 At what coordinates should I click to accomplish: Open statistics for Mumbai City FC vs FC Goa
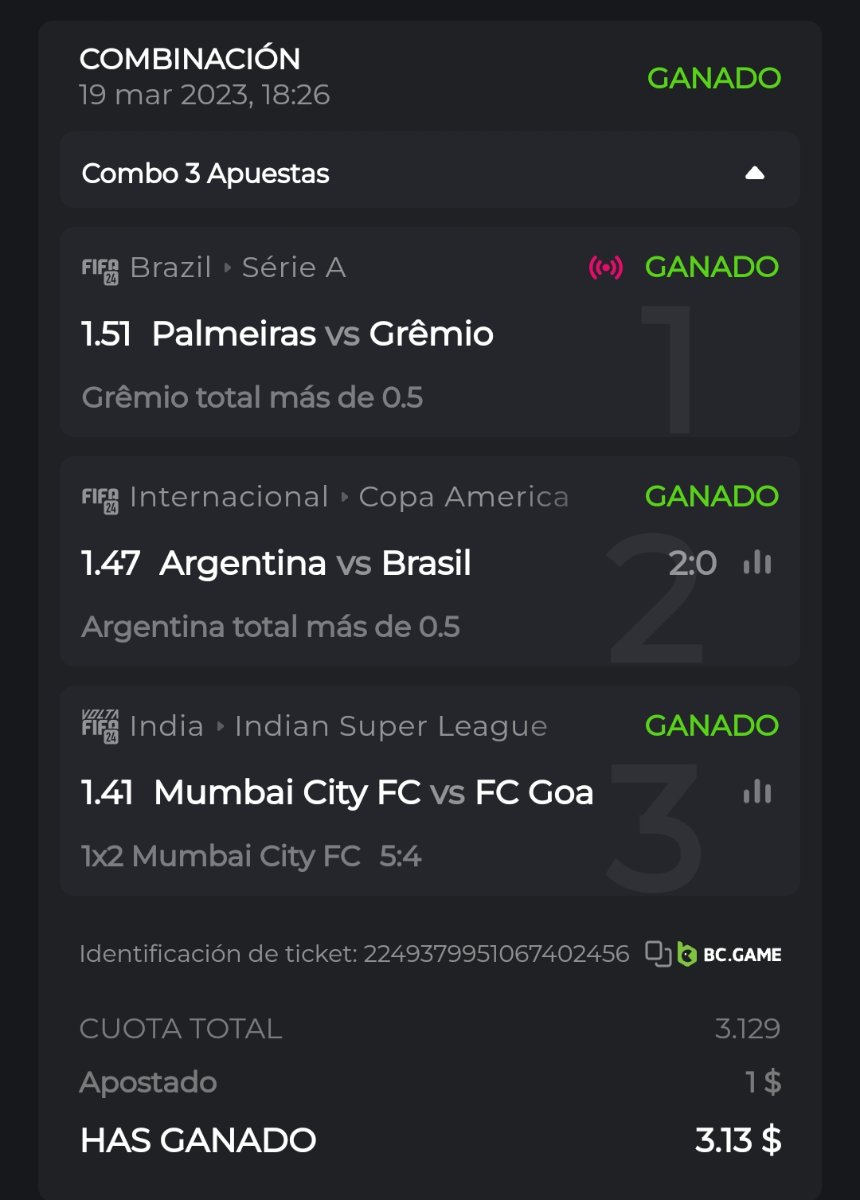757,793
